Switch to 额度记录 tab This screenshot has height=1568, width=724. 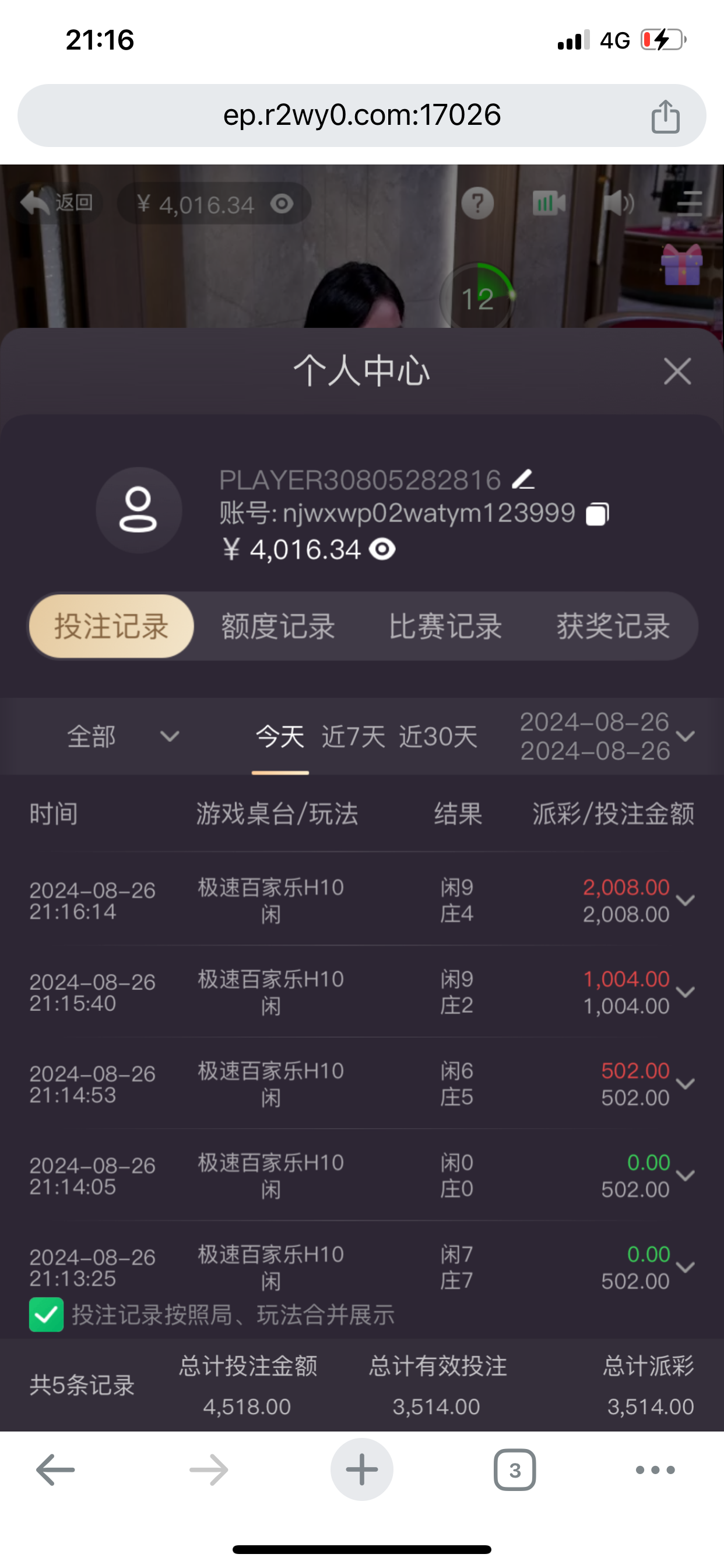point(278,626)
